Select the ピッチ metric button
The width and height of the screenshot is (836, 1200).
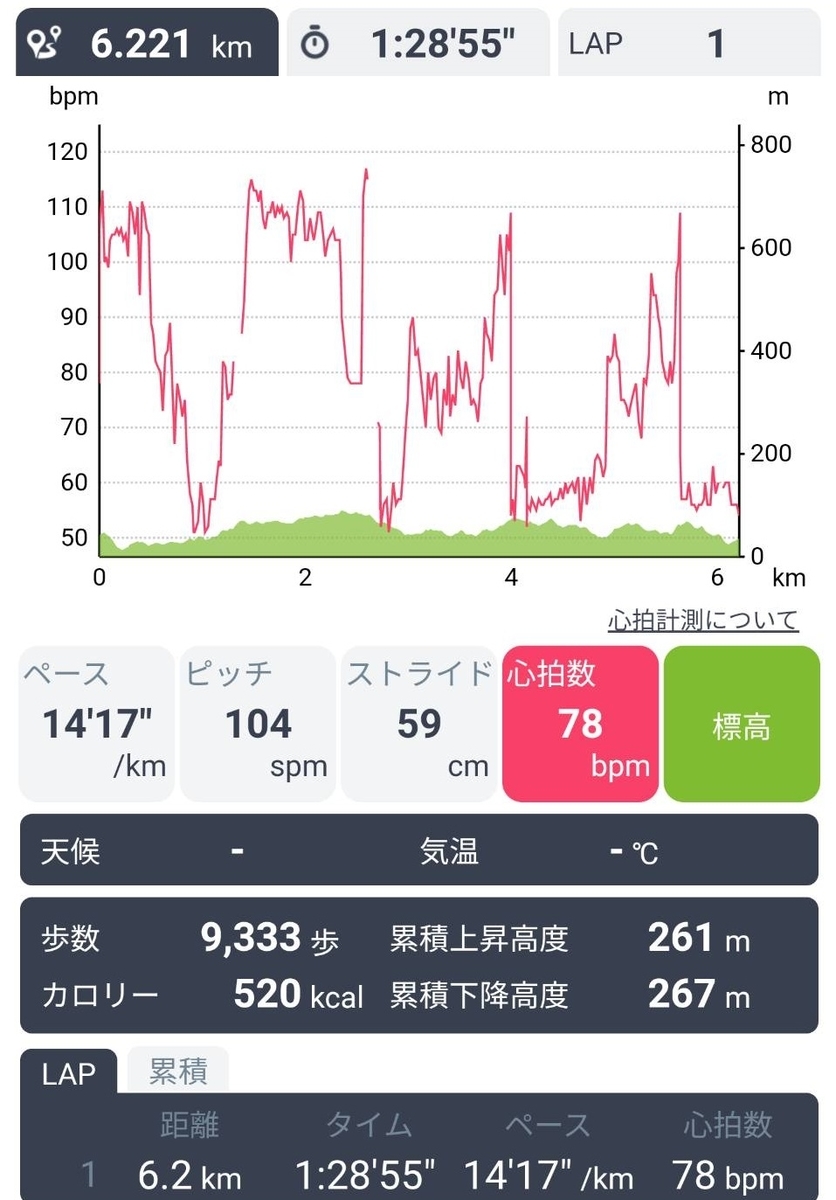coord(257,723)
